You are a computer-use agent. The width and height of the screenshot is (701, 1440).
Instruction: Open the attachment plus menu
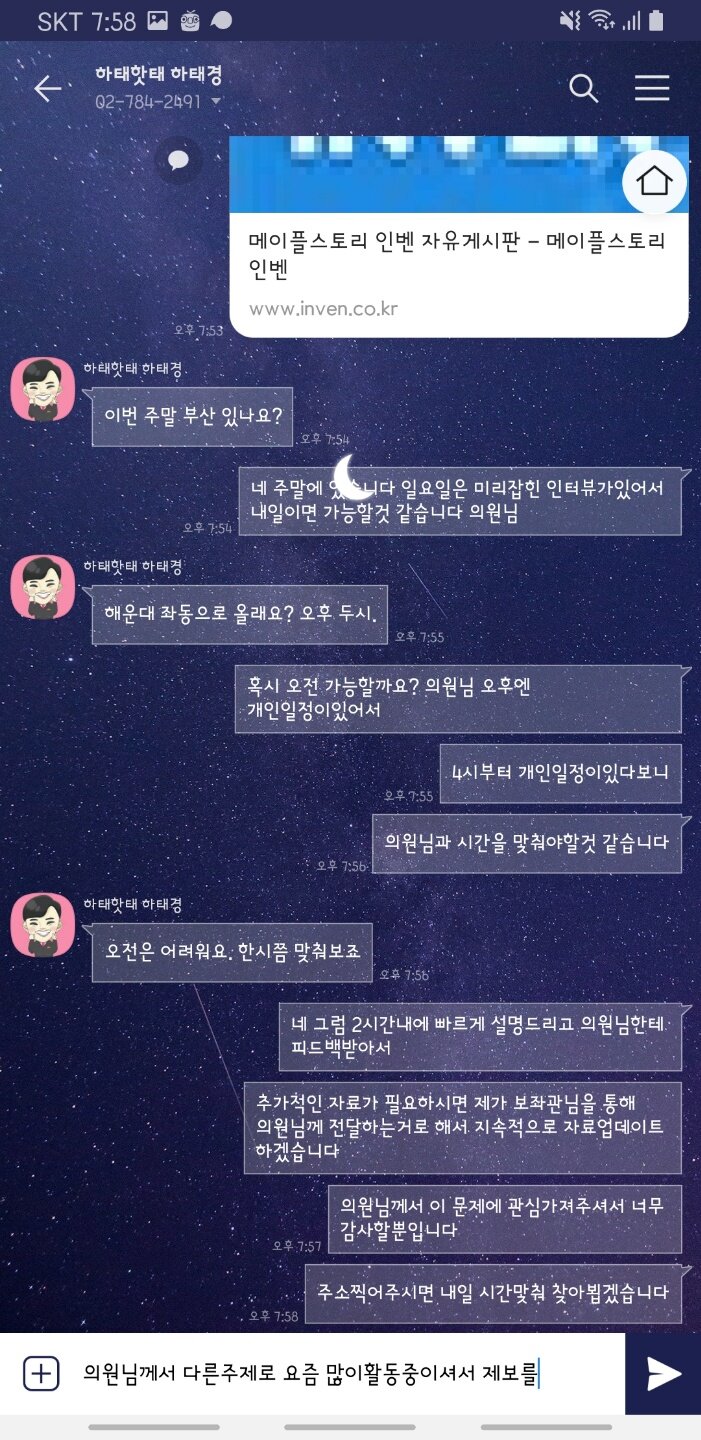[41, 1373]
